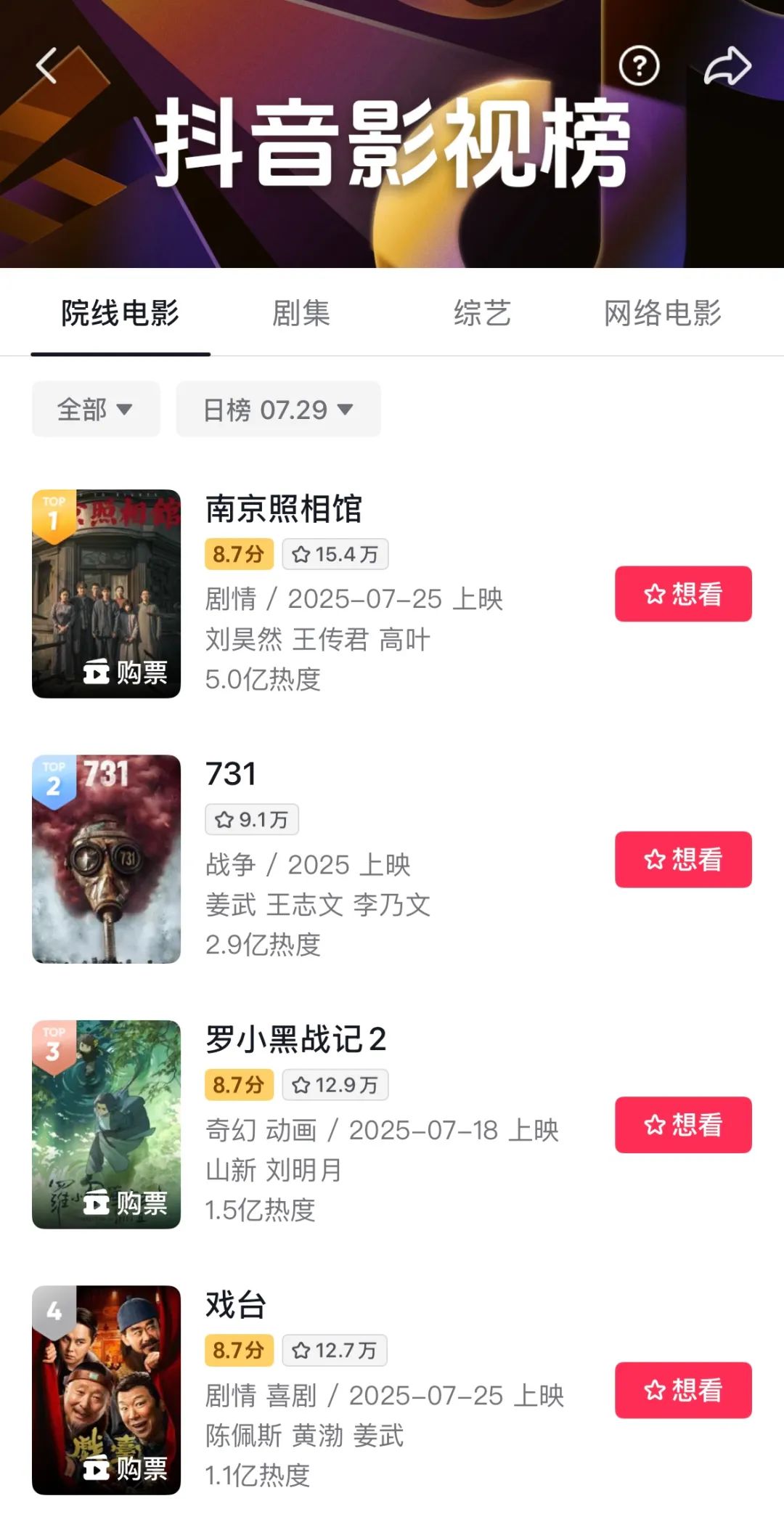This screenshot has height=1525, width=784.
Task: Expand the star count 12.9万 for 罗小黑战记2
Action: [x=335, y=1085]
